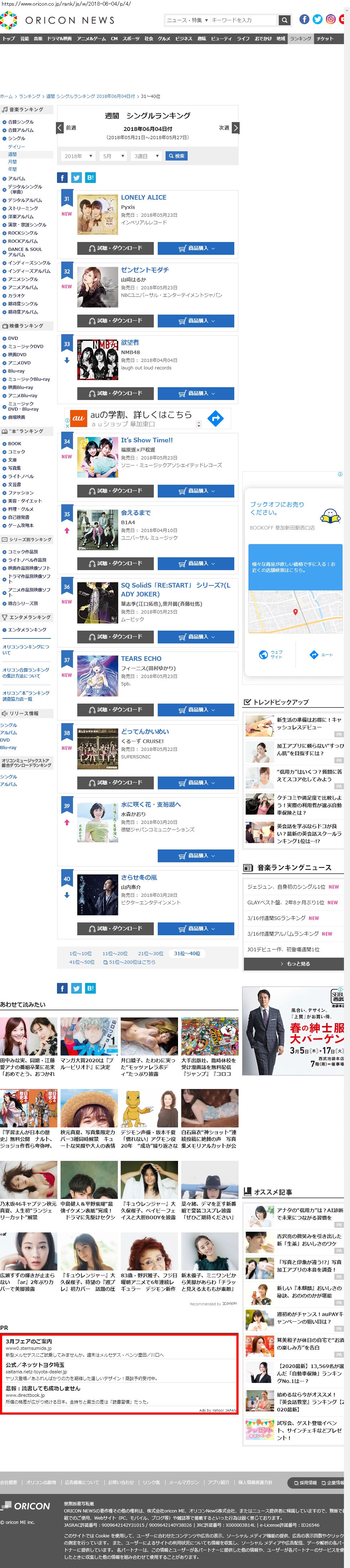Open LONELY ALICE song title
350x1568 pixels.
(x=143, y=197)
